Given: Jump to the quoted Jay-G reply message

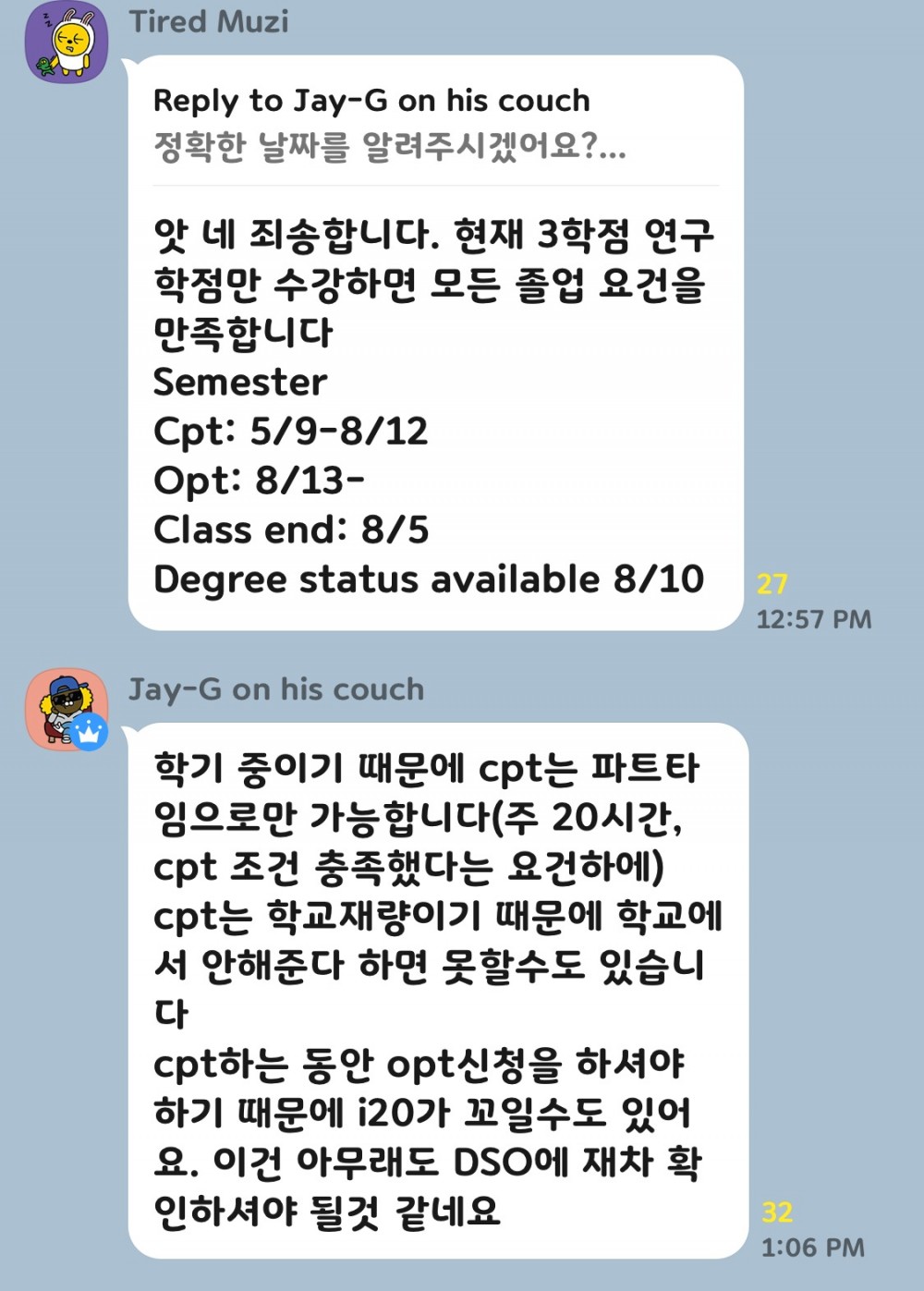Looking at the screenshot, I should (x=388, y=124).
